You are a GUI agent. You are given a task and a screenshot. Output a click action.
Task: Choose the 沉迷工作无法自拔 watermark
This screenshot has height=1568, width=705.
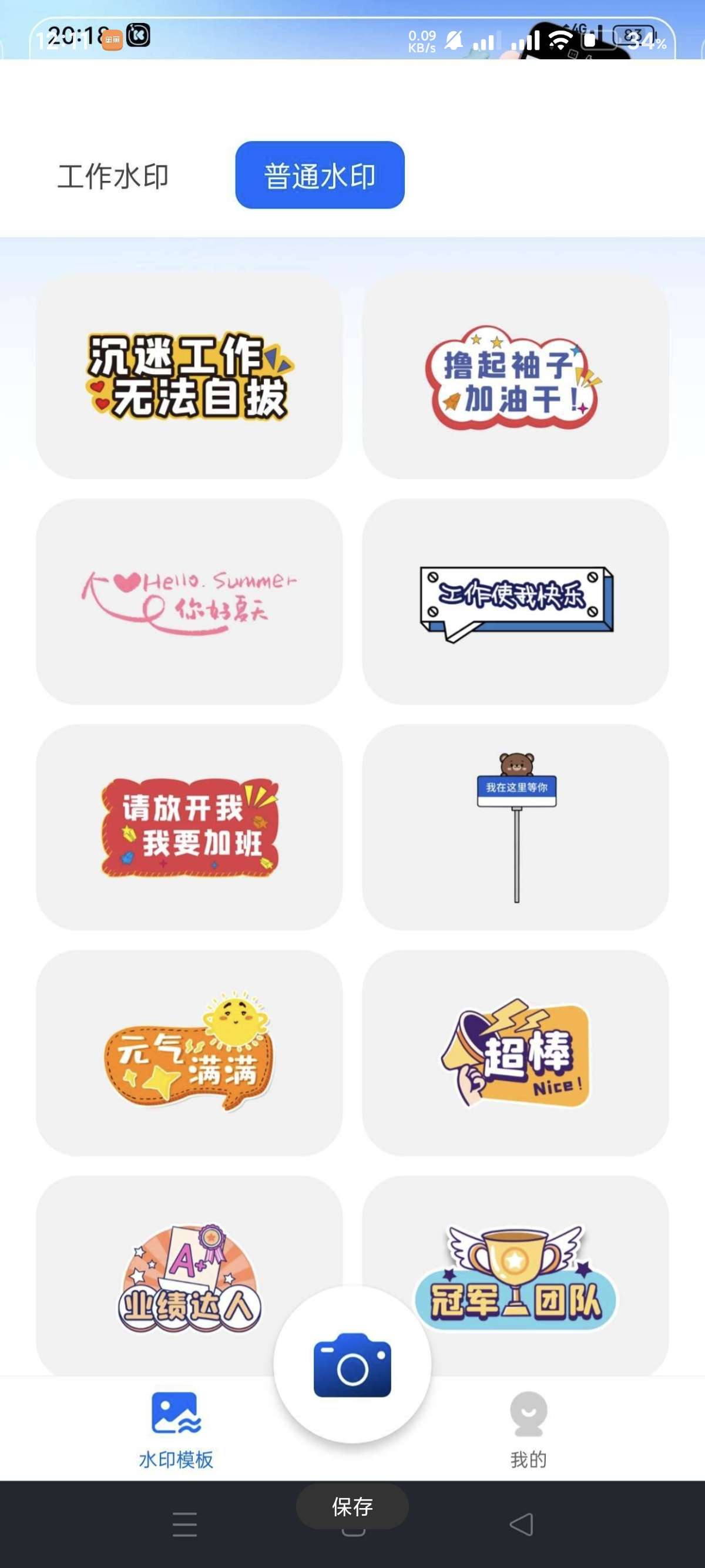[x=189, y=376]
